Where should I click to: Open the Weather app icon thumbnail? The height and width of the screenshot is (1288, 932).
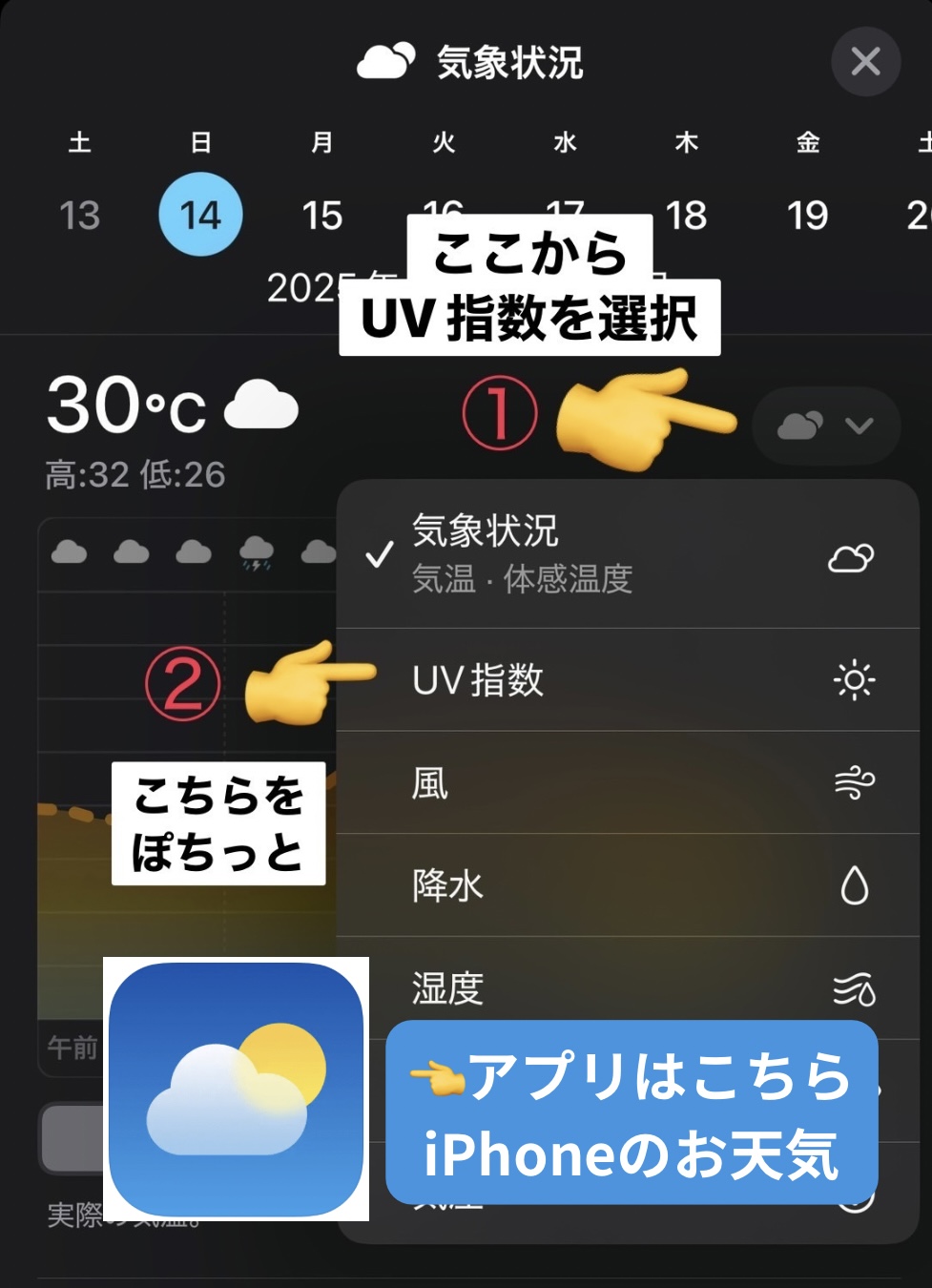(x=235, y=1086)
